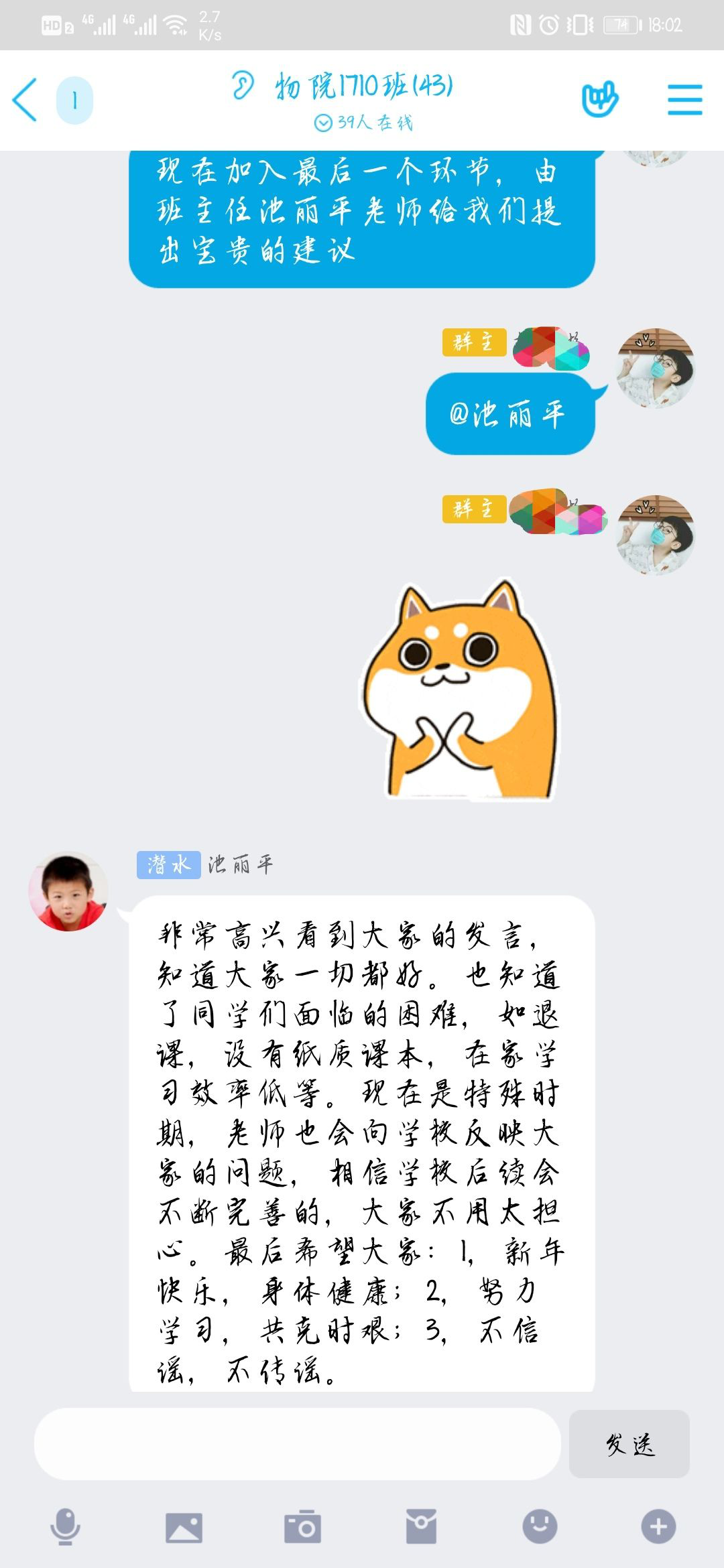Open the red envelope option

coord(421,1527)
